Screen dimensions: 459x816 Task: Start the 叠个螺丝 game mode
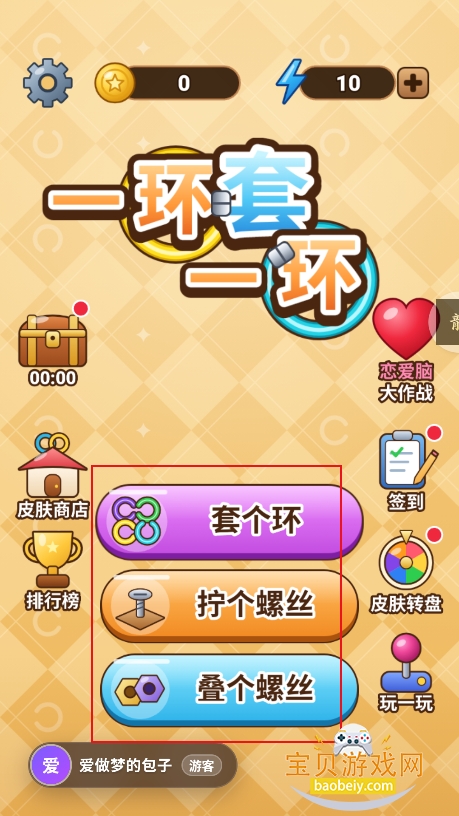click(229, 690)
